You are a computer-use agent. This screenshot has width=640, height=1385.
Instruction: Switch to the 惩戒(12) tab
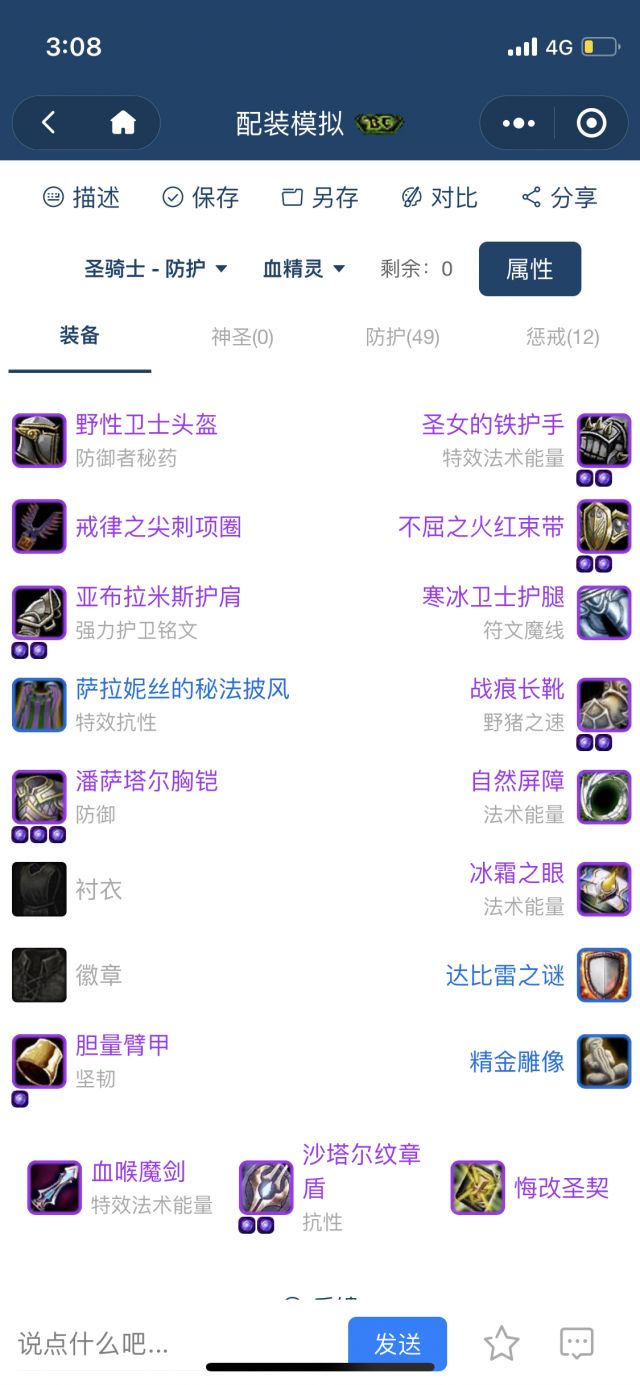click(x=562, y=337)
